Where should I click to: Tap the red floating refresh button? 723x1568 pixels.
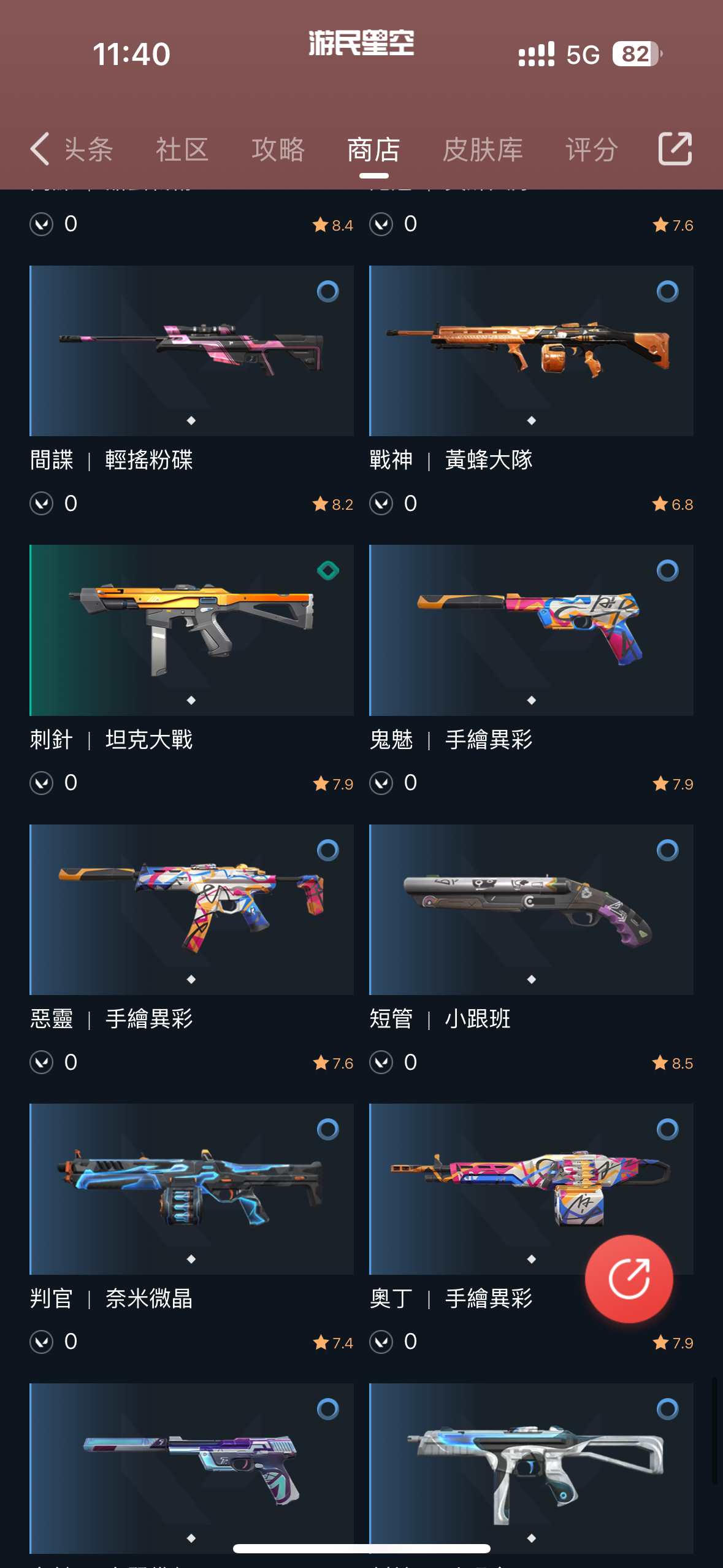(x=629, y=1279)
